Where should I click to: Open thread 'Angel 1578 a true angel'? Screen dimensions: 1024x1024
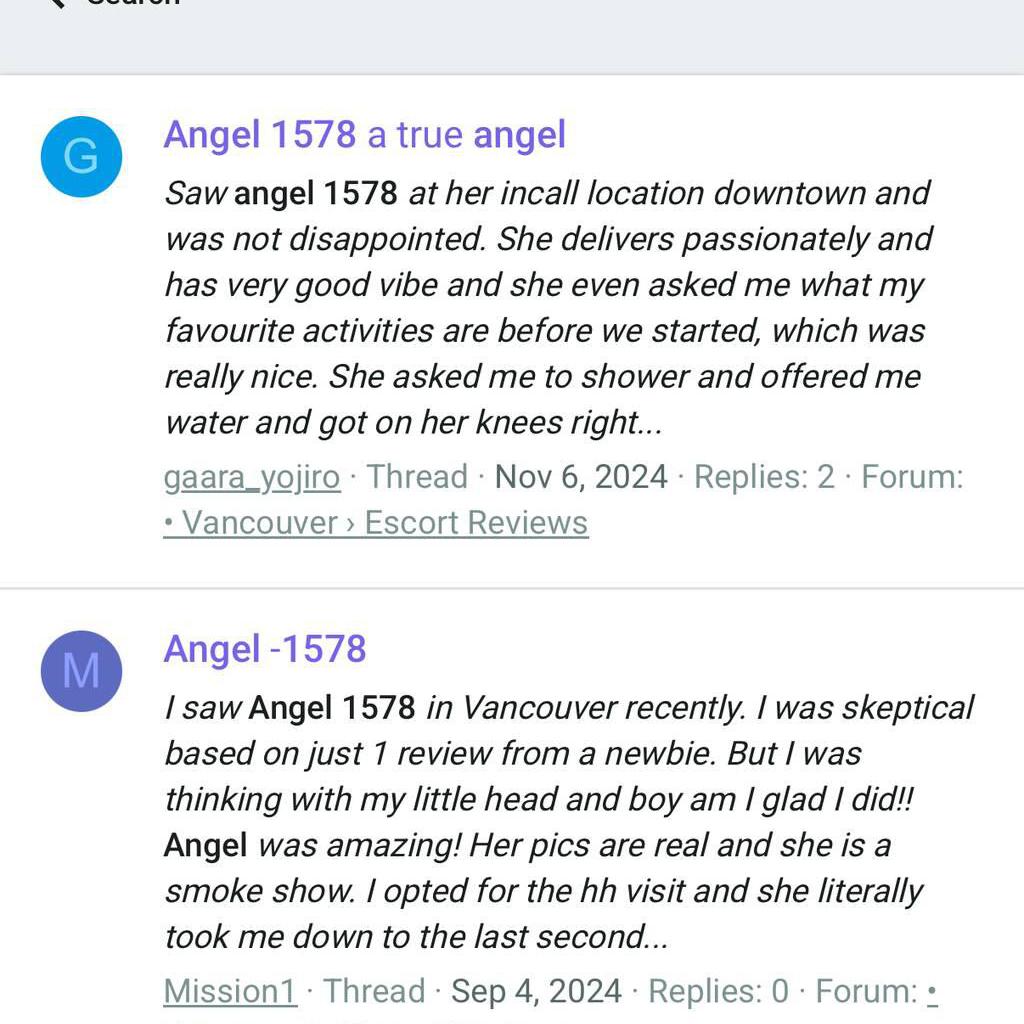(x=364, y=135)
